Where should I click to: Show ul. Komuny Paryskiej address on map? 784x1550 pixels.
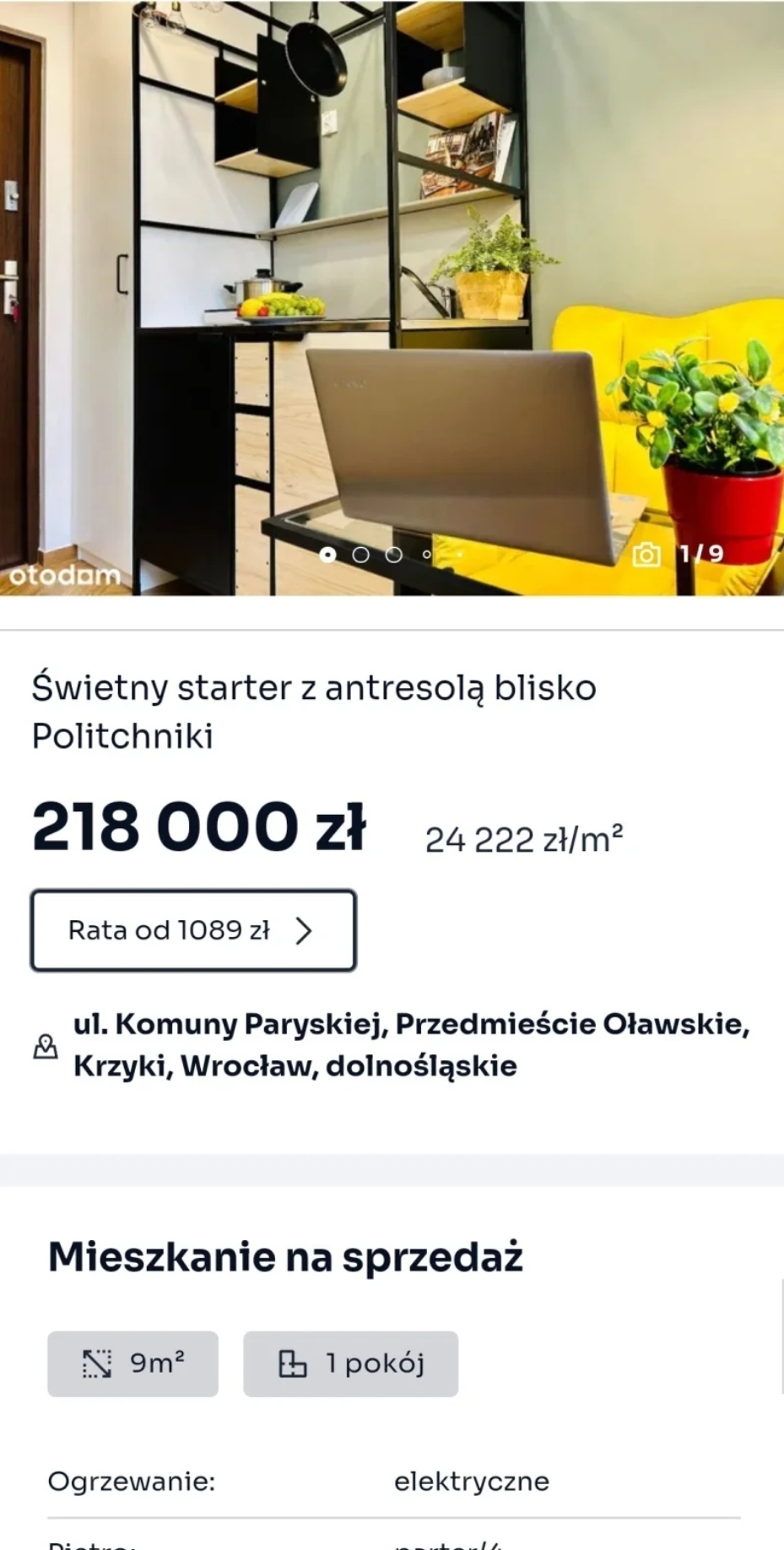click(x=410, y=1044)
